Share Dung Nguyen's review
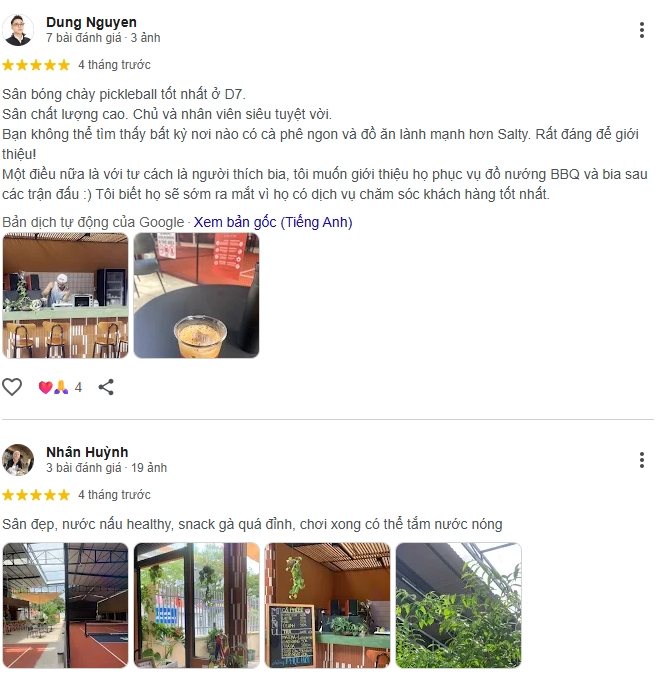This screenshot has height=675, width=661. click(x=106, y=387)
